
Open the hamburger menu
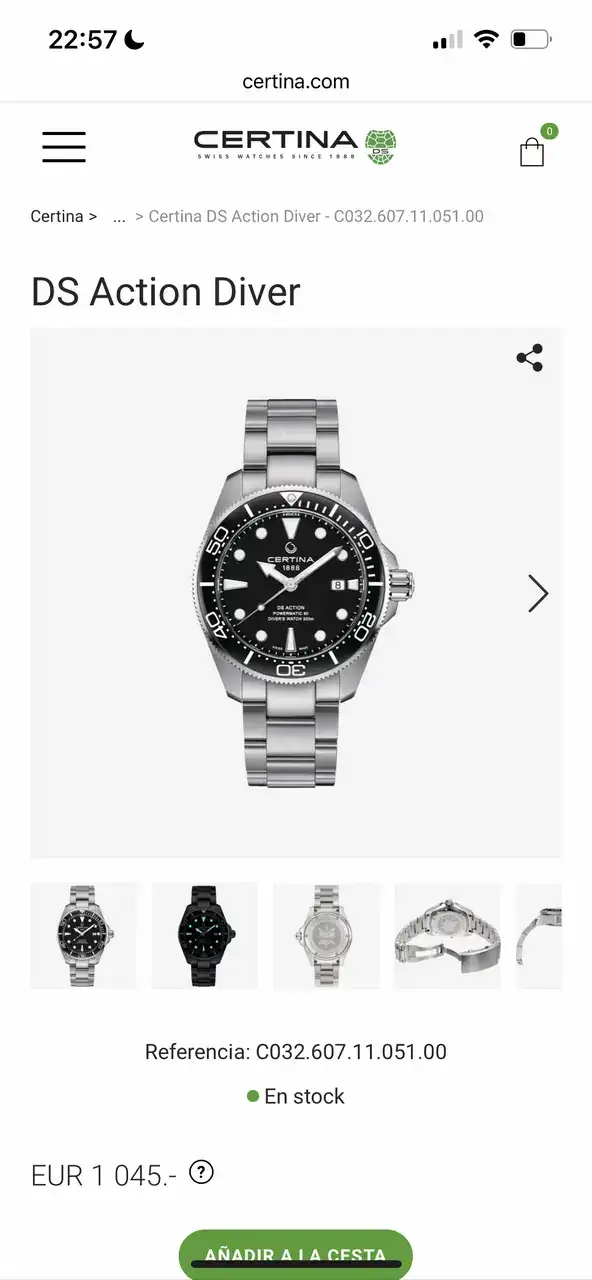(x=64, y=147)
